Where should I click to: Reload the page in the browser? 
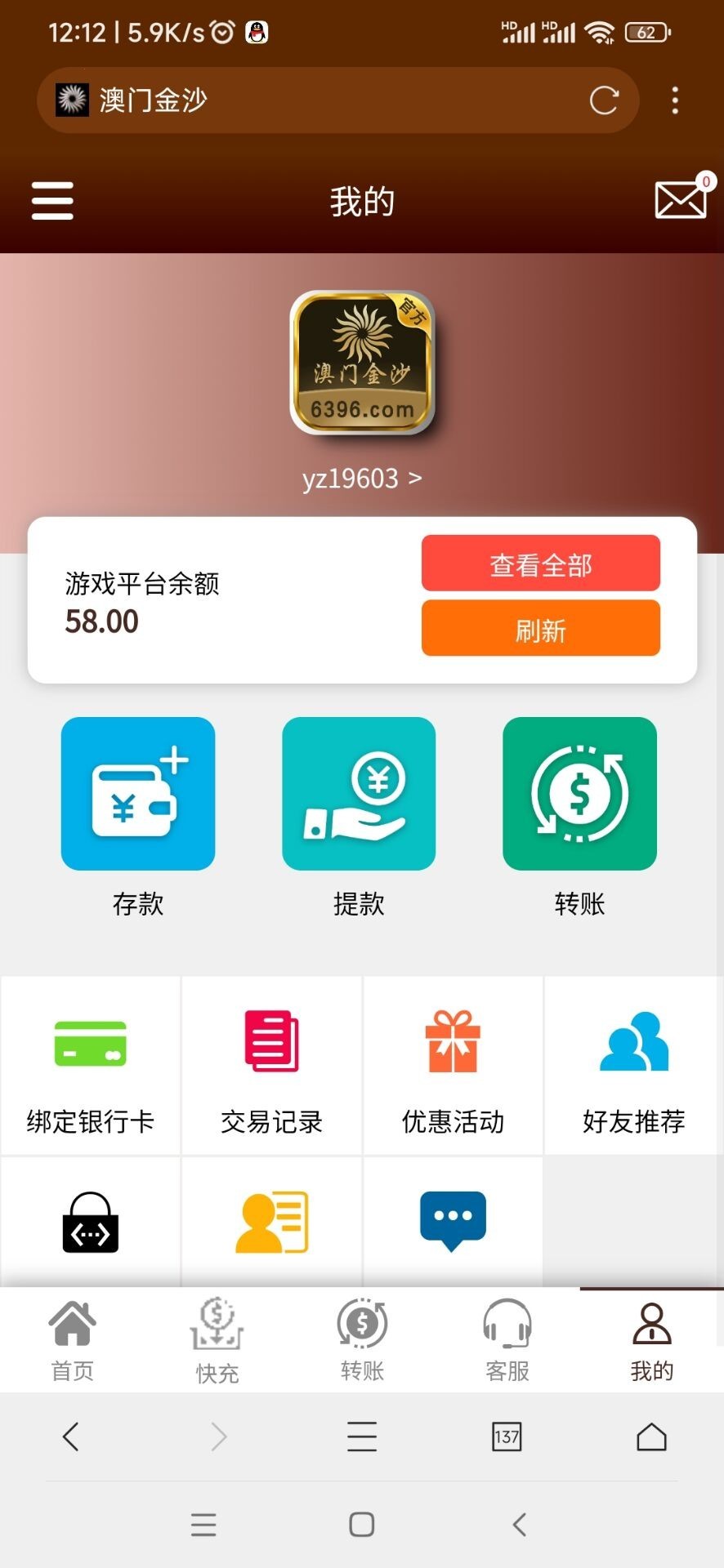click(x=604, y=100)
